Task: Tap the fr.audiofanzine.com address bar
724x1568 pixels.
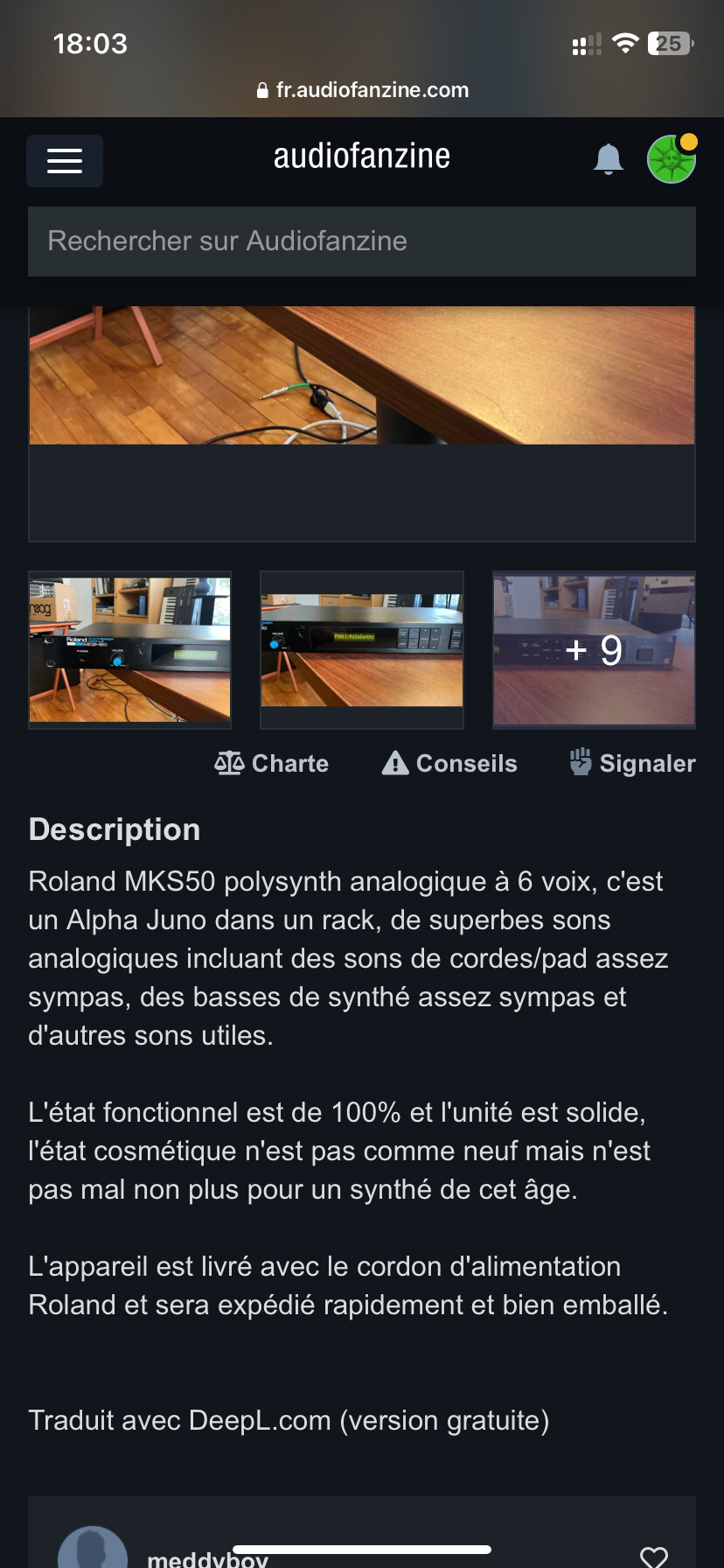Action: (x=362, y=90)
